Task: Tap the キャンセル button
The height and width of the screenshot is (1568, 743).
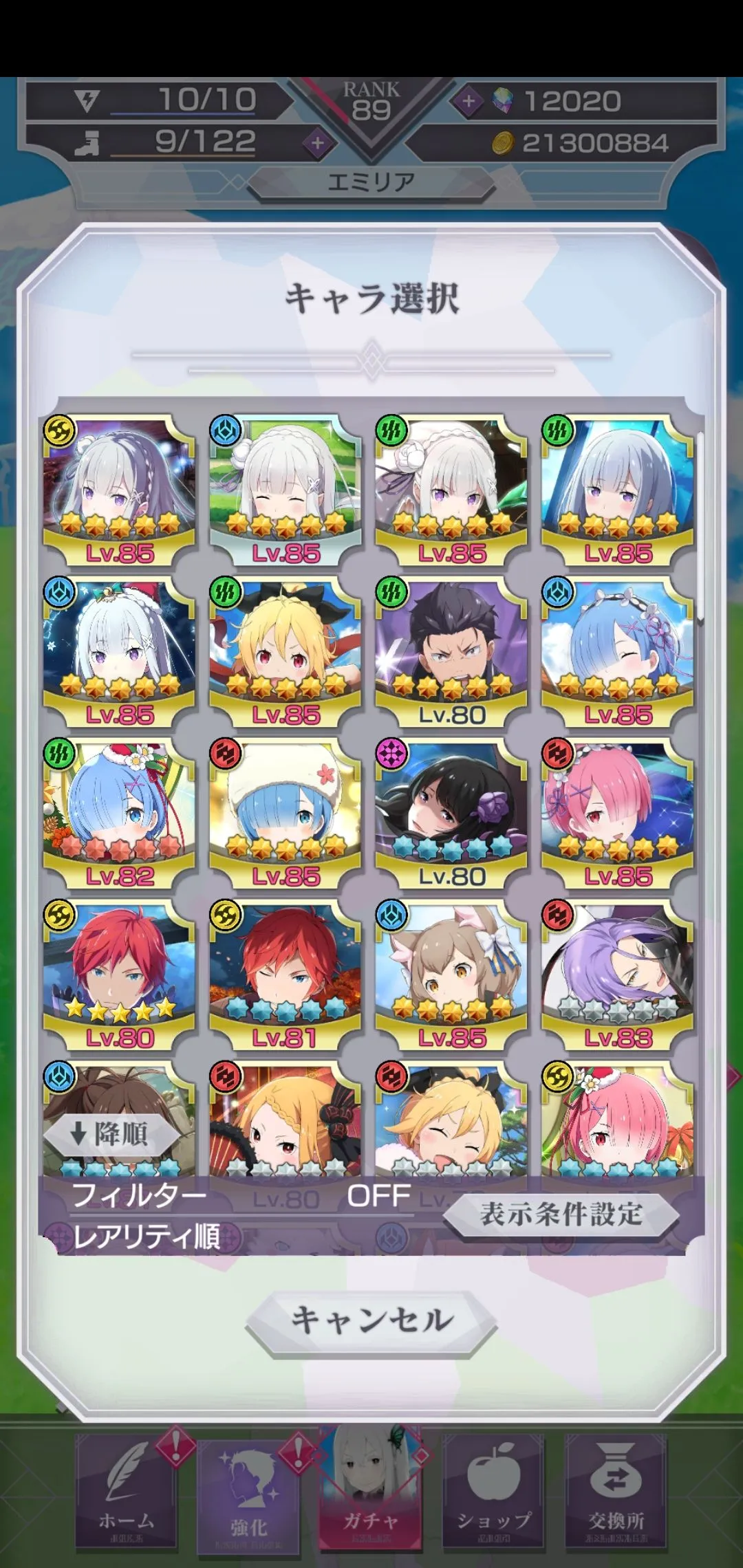Action: [x=371, y=1320]
